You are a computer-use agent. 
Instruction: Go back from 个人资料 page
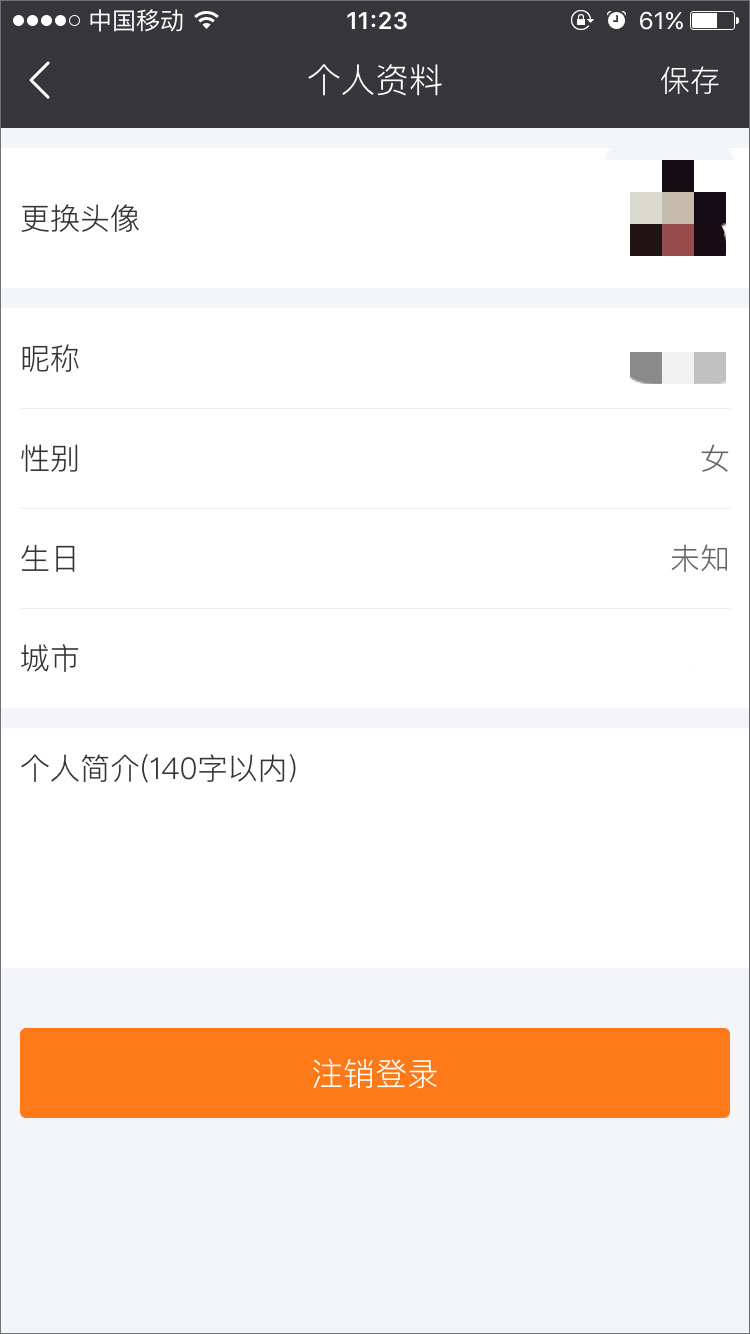click(40, 80)
